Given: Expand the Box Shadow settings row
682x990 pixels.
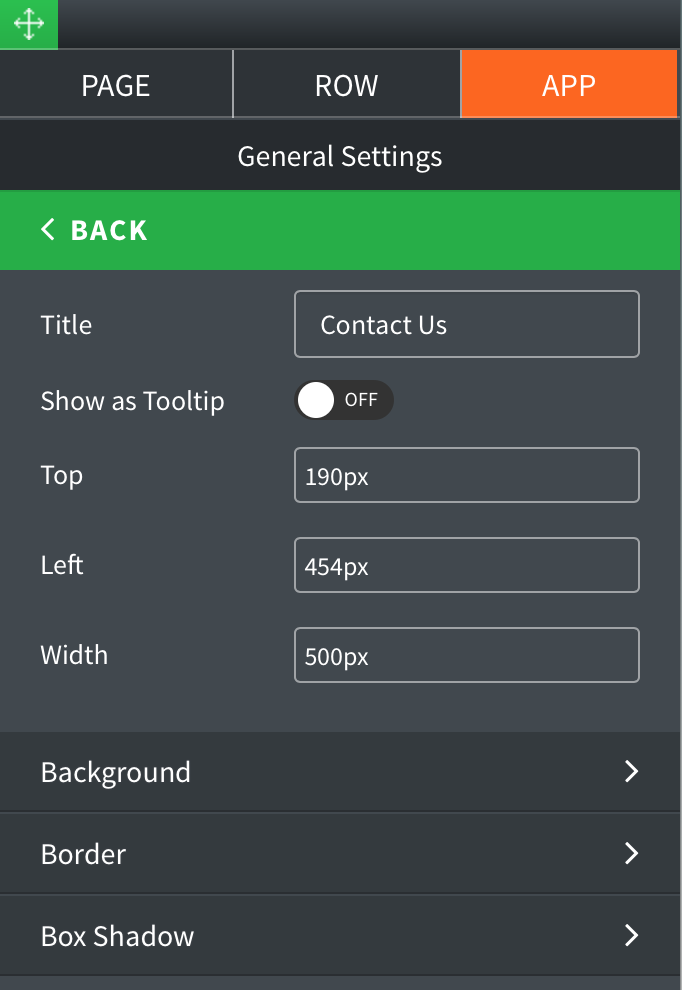Looking at the screenshot, I should click(340, 936).
